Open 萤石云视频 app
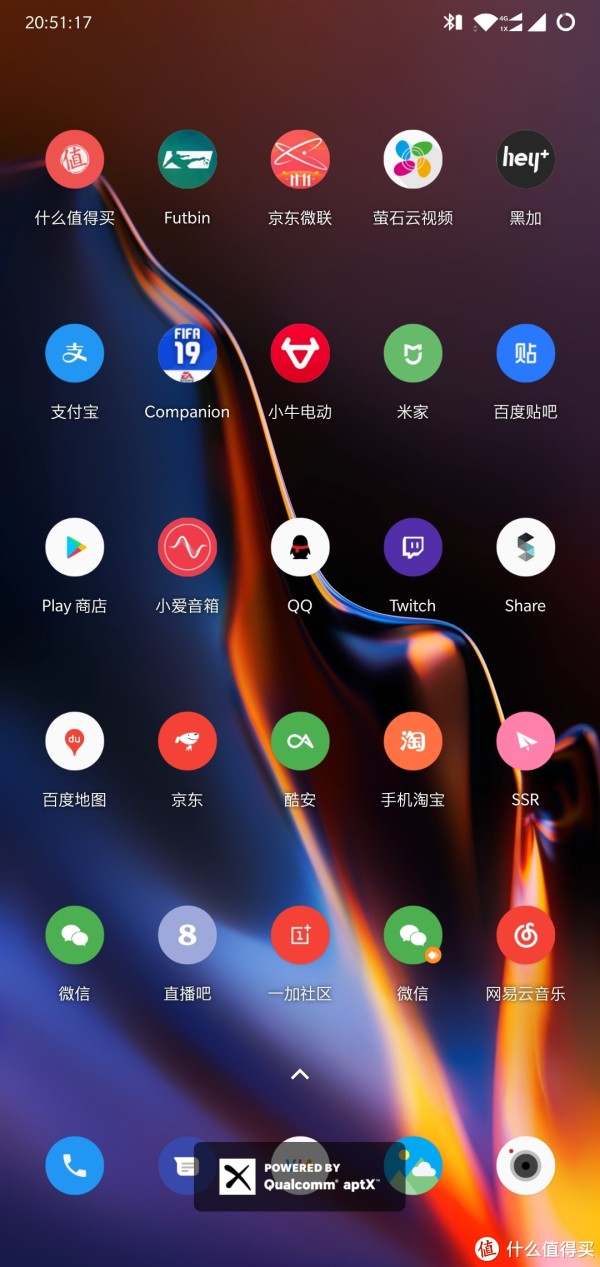Screen dimensions: 600x1267 (413, 160)
